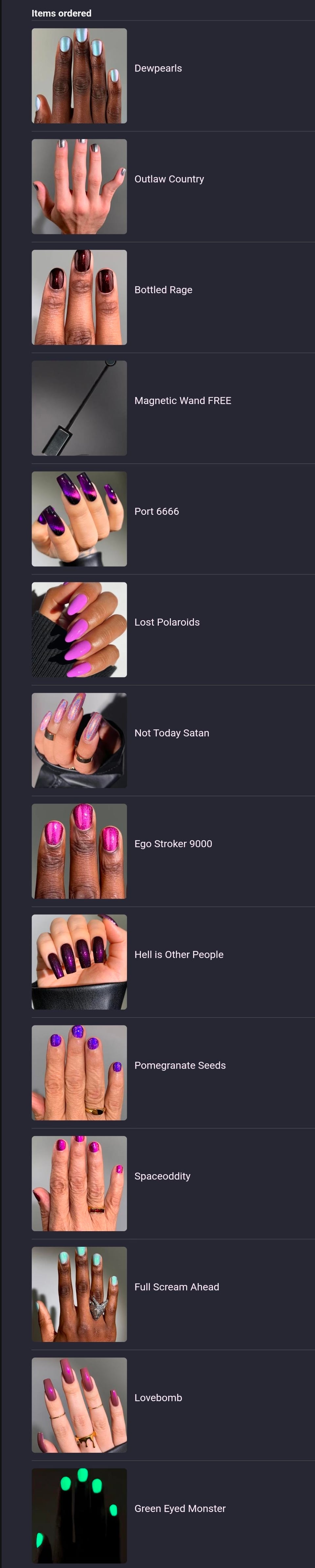
Task: Open the Lost Polaroids item
Action: pos(167,622)
